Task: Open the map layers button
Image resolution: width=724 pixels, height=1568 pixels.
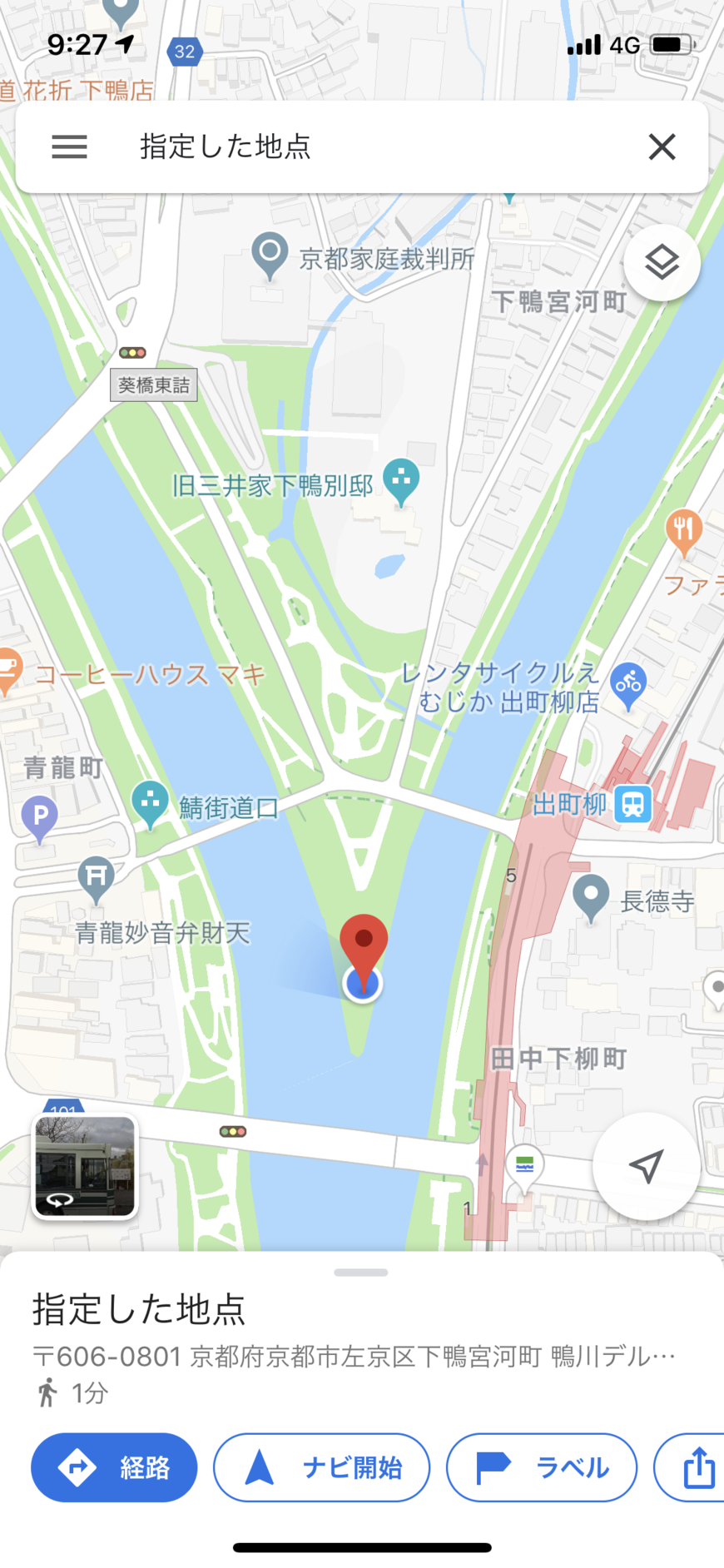Action: (662, 263)
